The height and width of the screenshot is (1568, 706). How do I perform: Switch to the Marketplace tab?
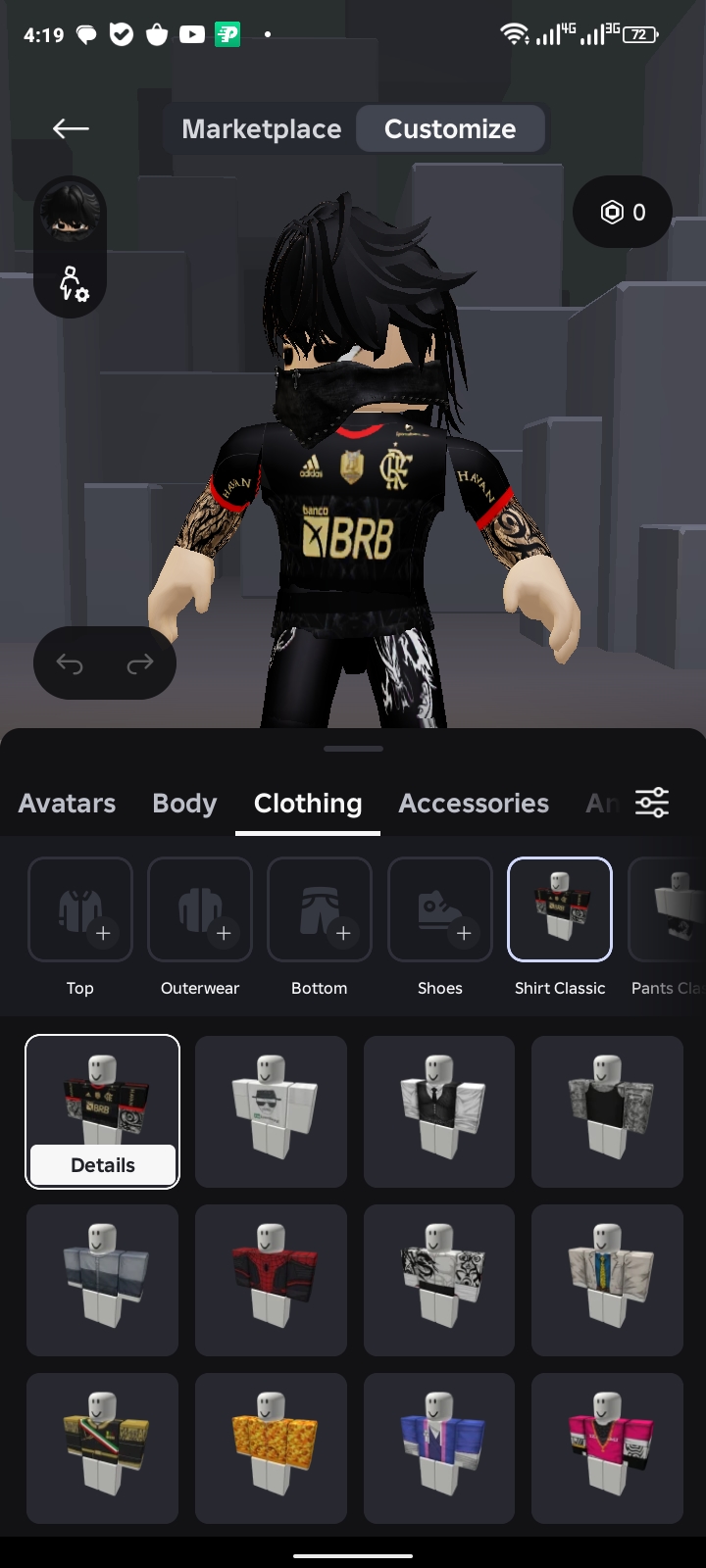tap(261, 128)
